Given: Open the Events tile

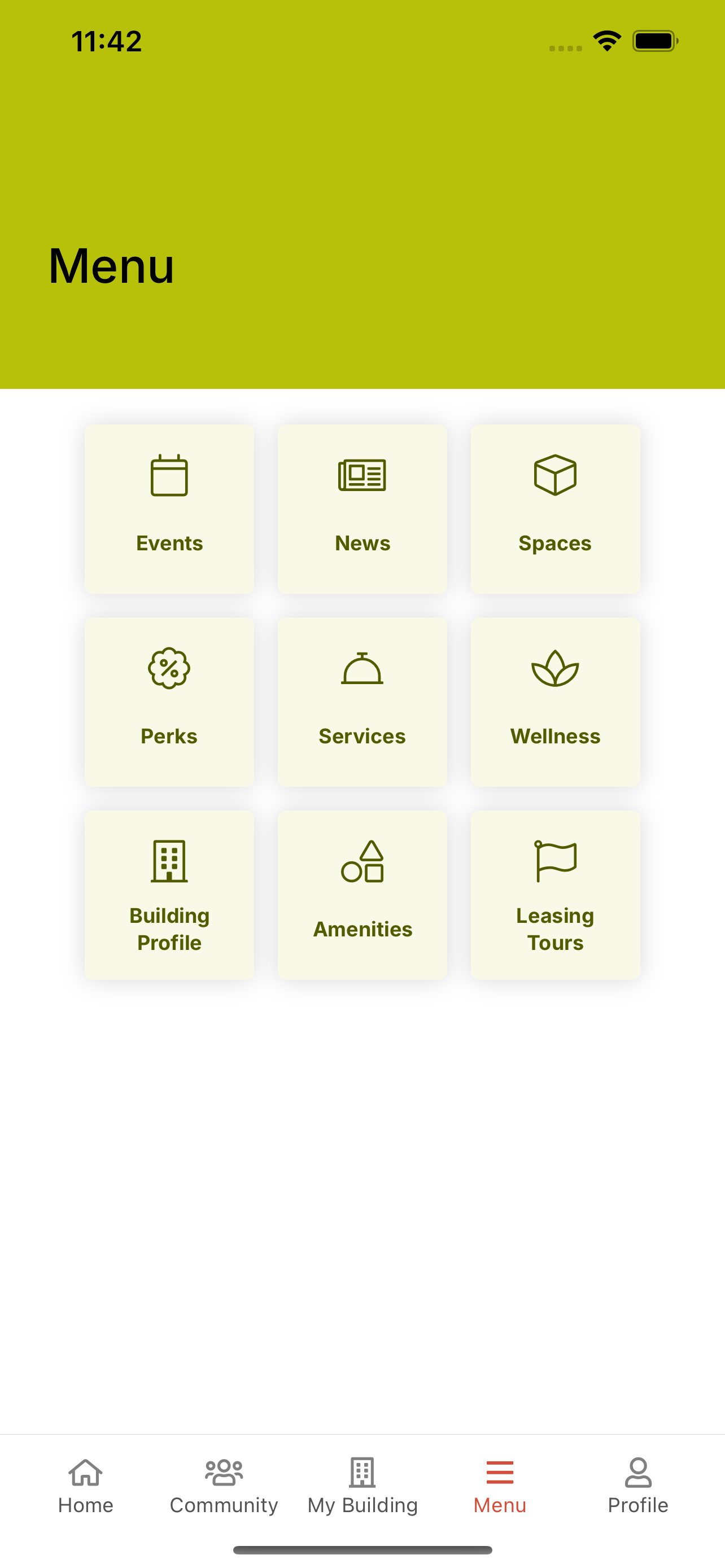Looking at the screenshot, I should 169,509.
